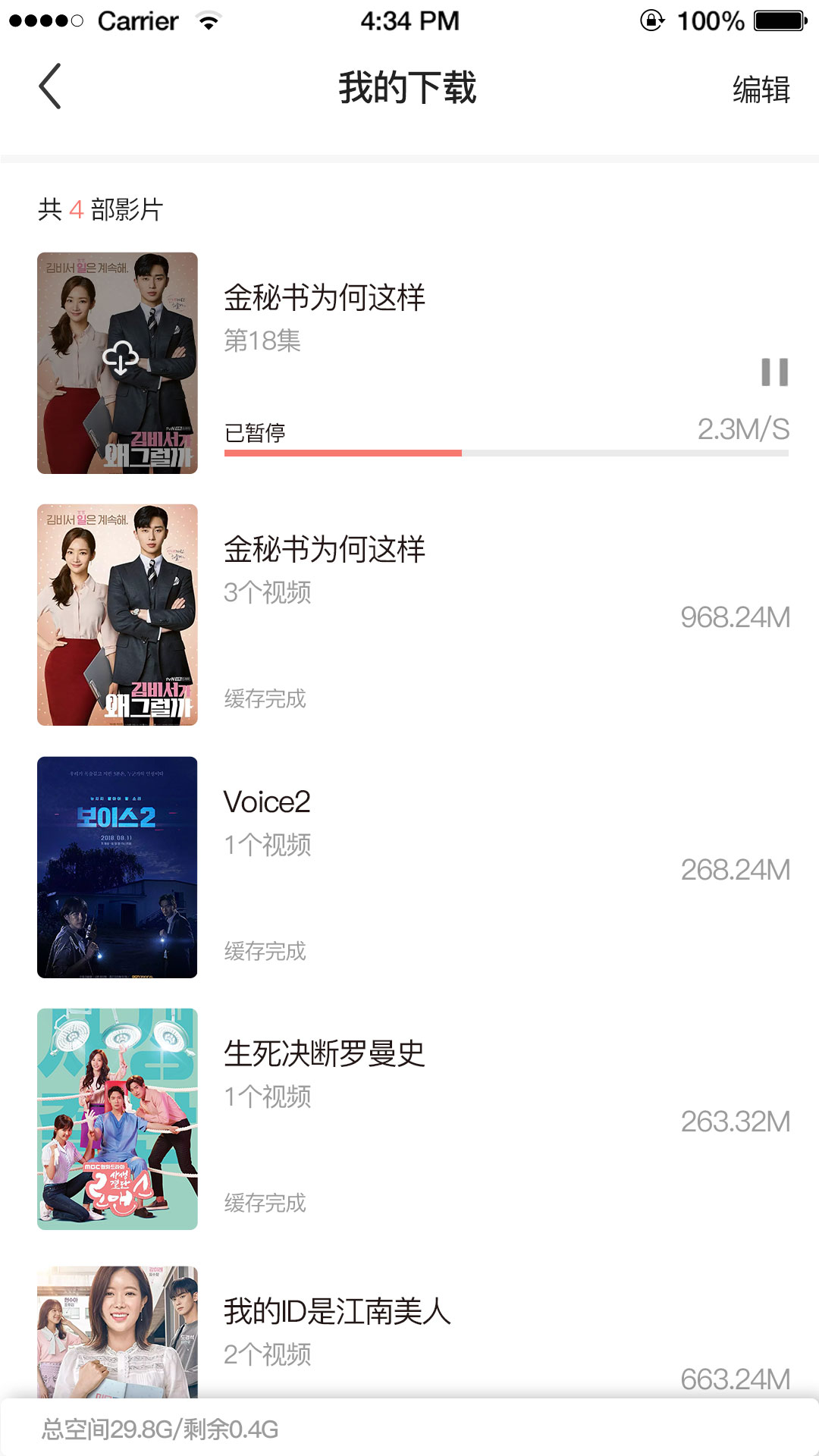Tap the pause icon for 第18集 download
This screenshot has height=1456, width=819.
click(x=774, y=372)
